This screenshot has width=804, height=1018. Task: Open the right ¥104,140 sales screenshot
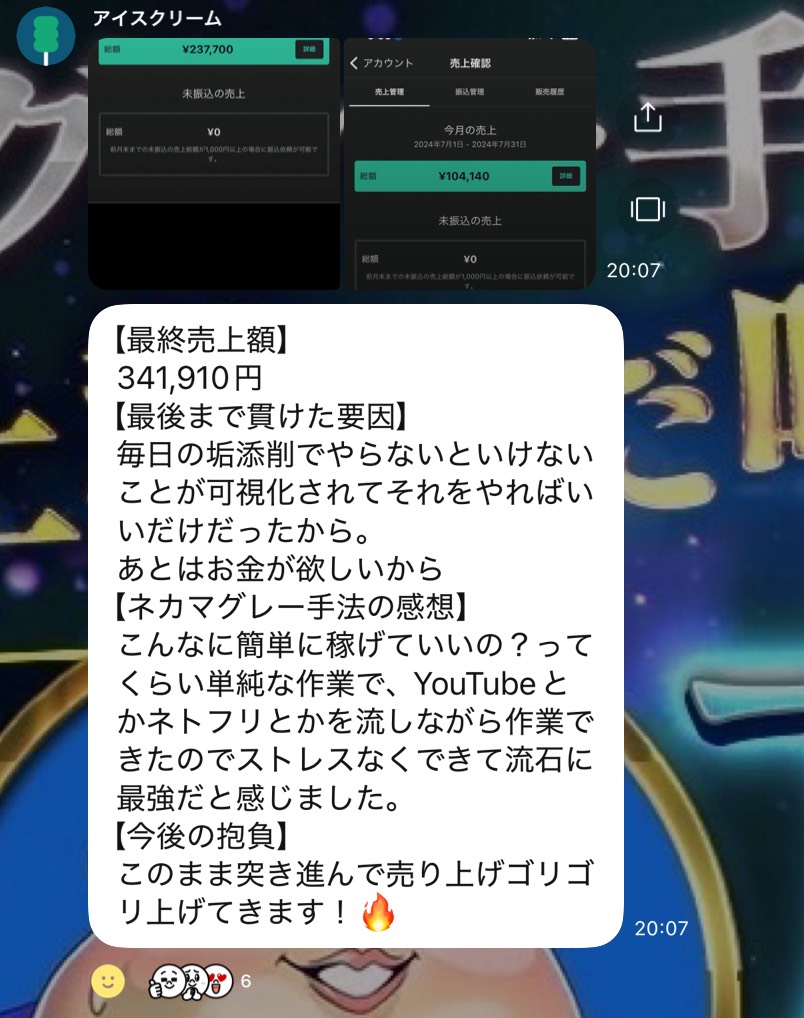click(x=469, y=165)
